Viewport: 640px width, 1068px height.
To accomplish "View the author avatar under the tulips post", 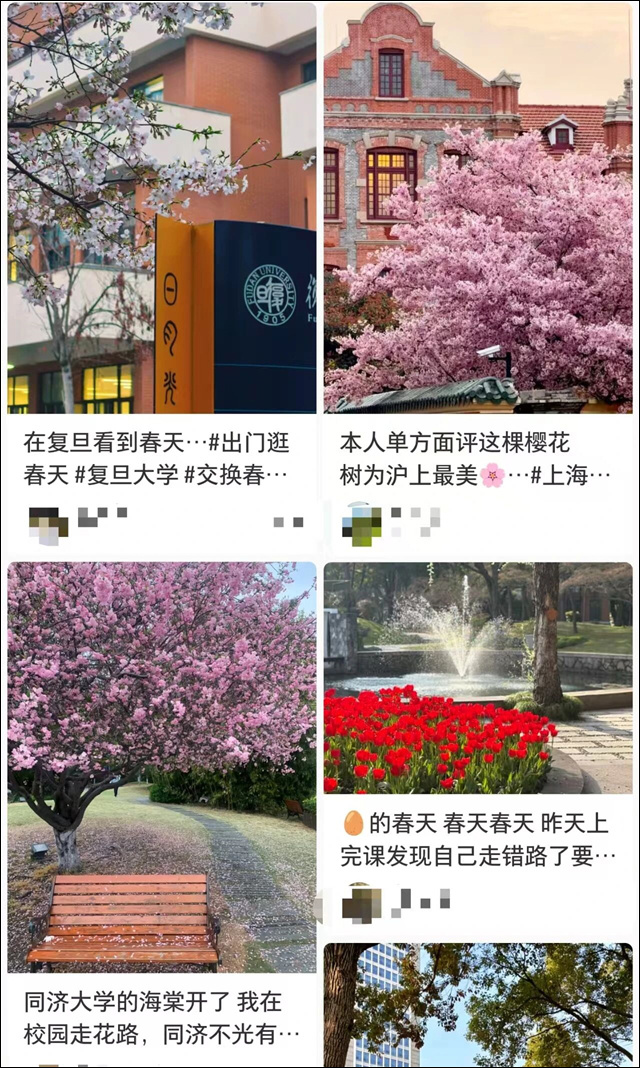I will (x=361, y=903).
